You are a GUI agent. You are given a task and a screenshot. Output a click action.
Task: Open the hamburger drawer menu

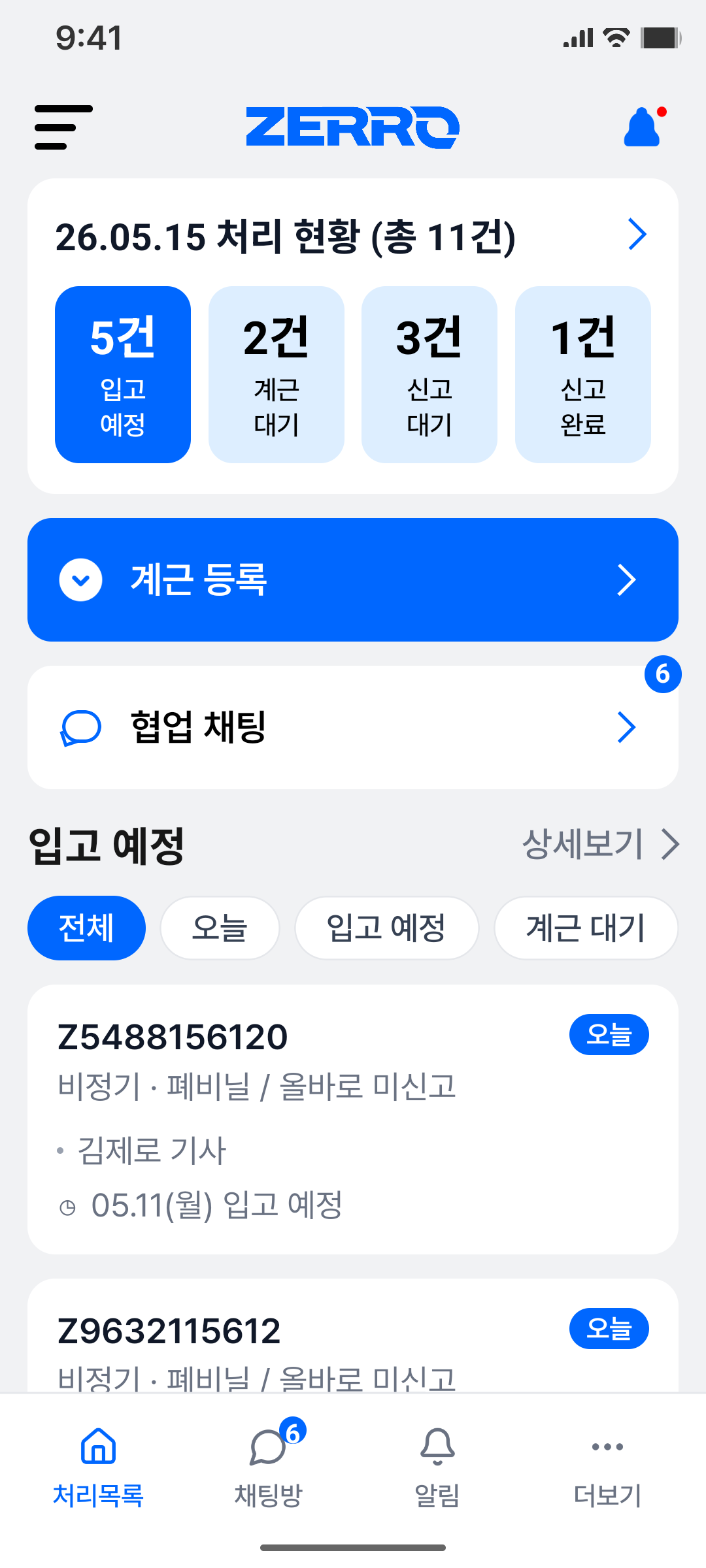tap(63, 127)
